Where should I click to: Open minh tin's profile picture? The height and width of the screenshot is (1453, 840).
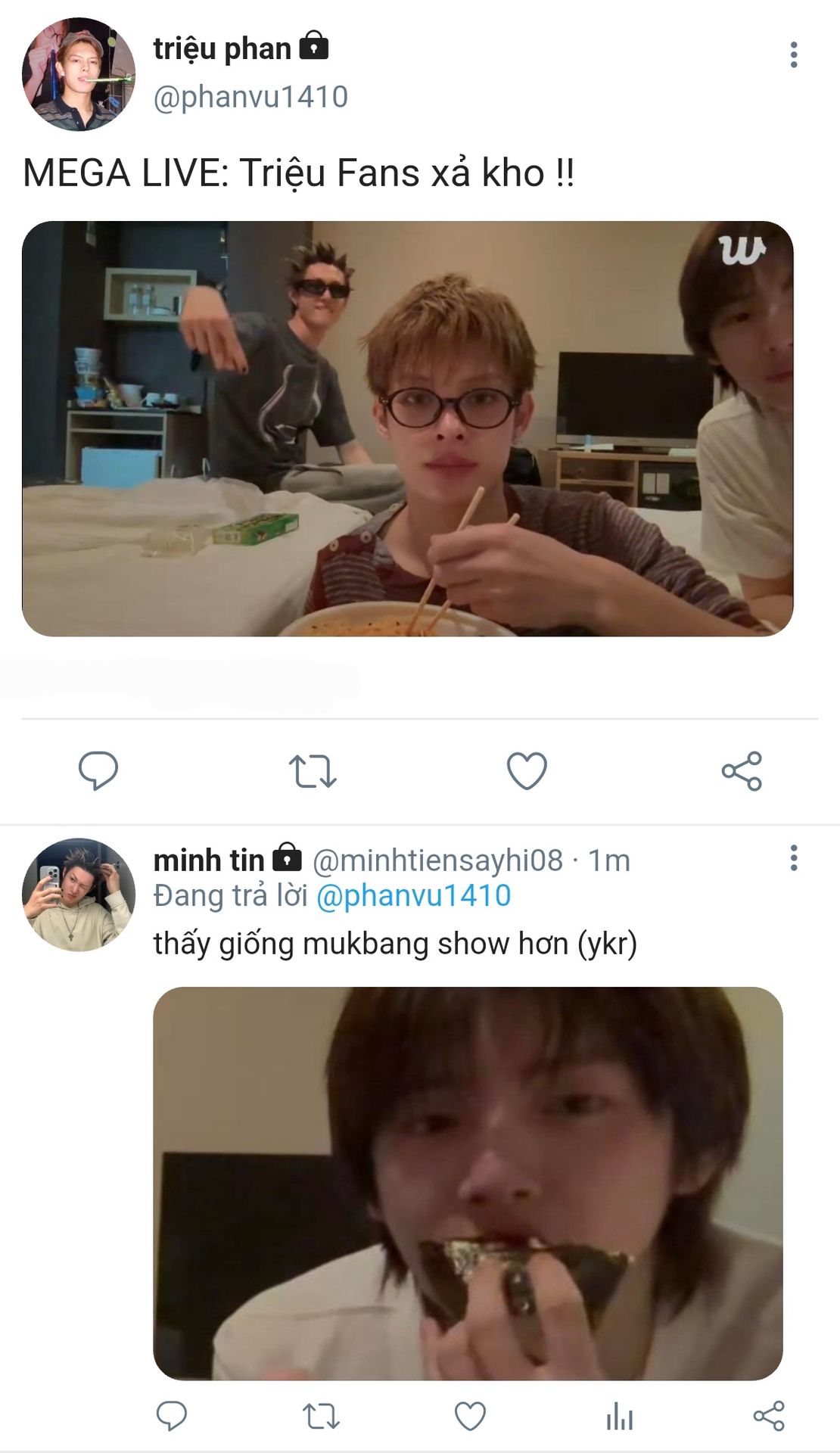pos(78,894)
